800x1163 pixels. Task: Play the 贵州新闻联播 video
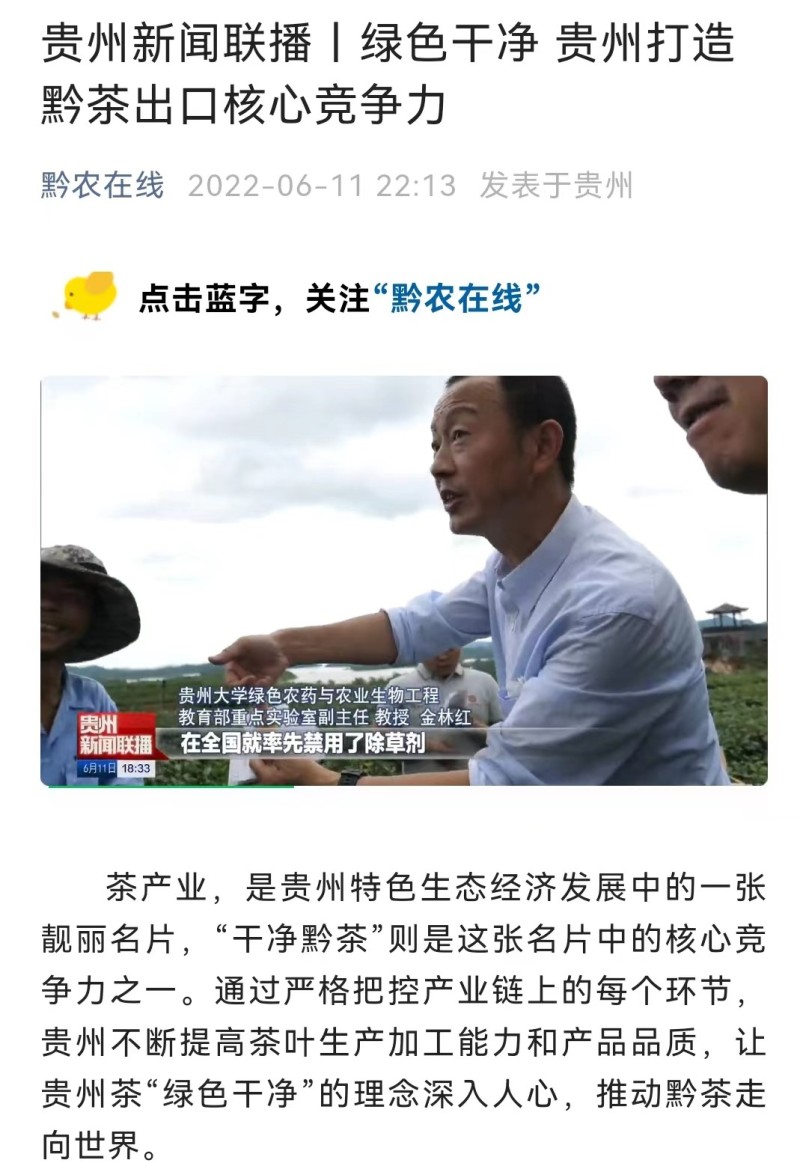coord(403,580)
